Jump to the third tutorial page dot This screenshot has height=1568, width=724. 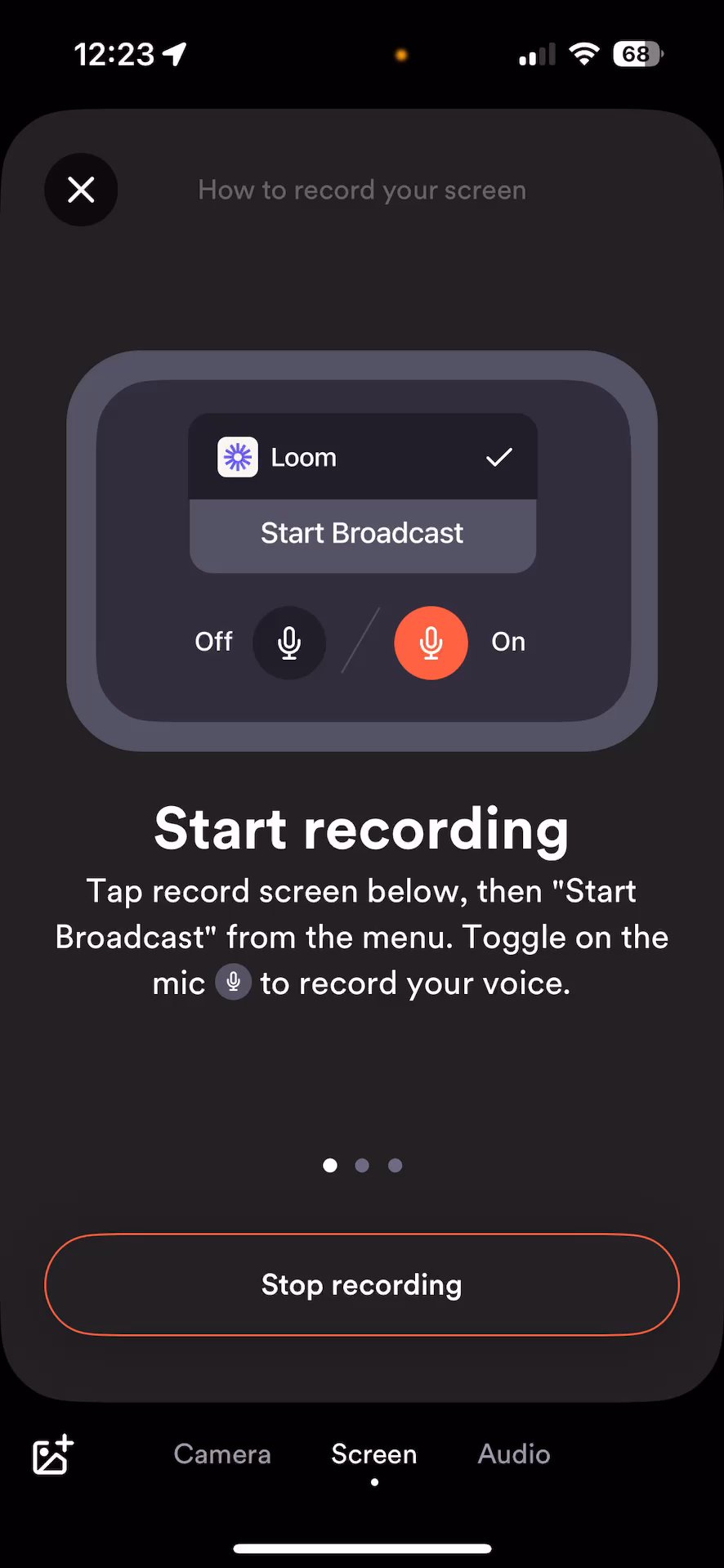395,1165
